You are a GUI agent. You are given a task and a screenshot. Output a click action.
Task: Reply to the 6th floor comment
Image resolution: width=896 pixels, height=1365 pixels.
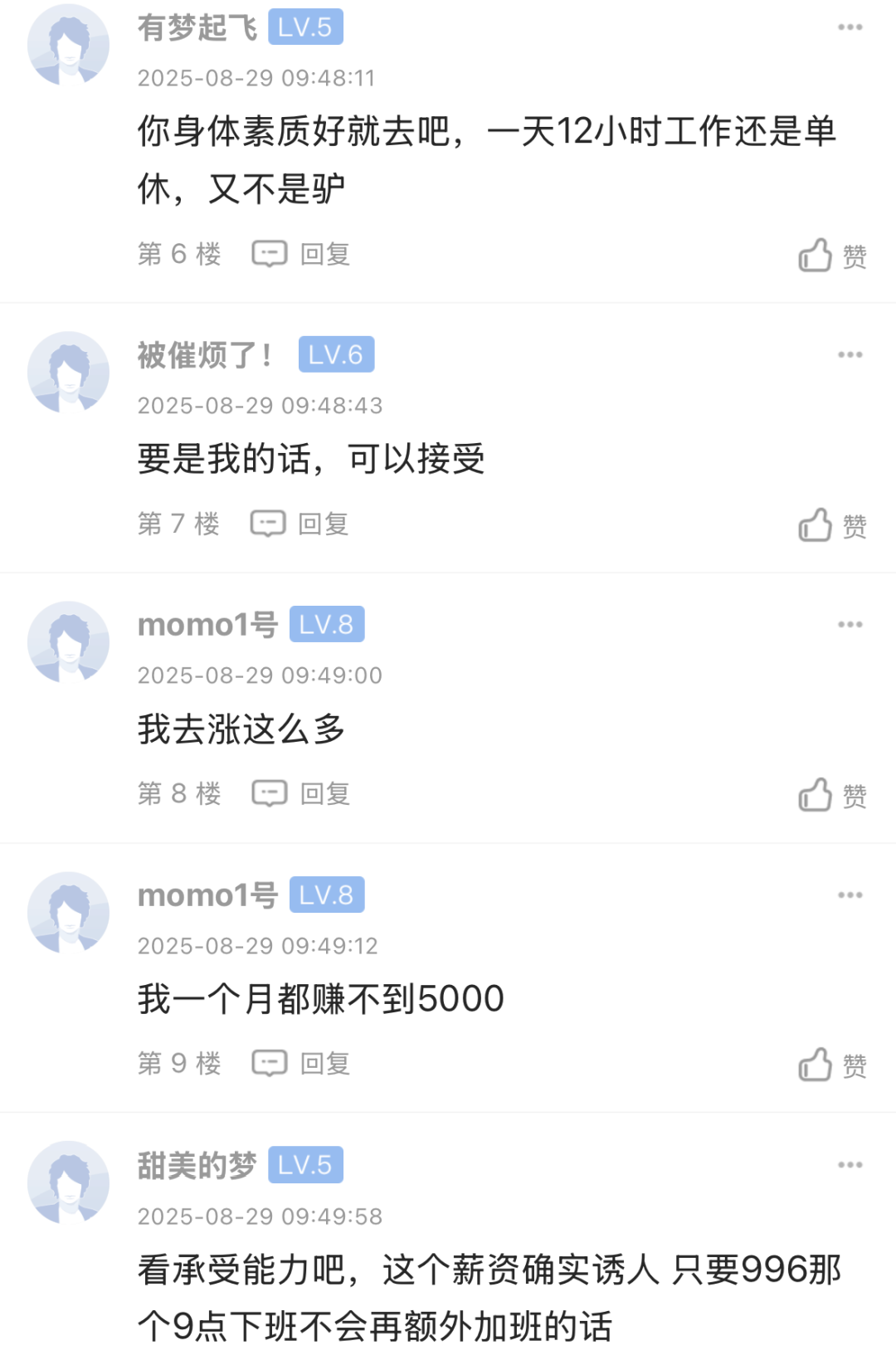(x=301, y=254)
